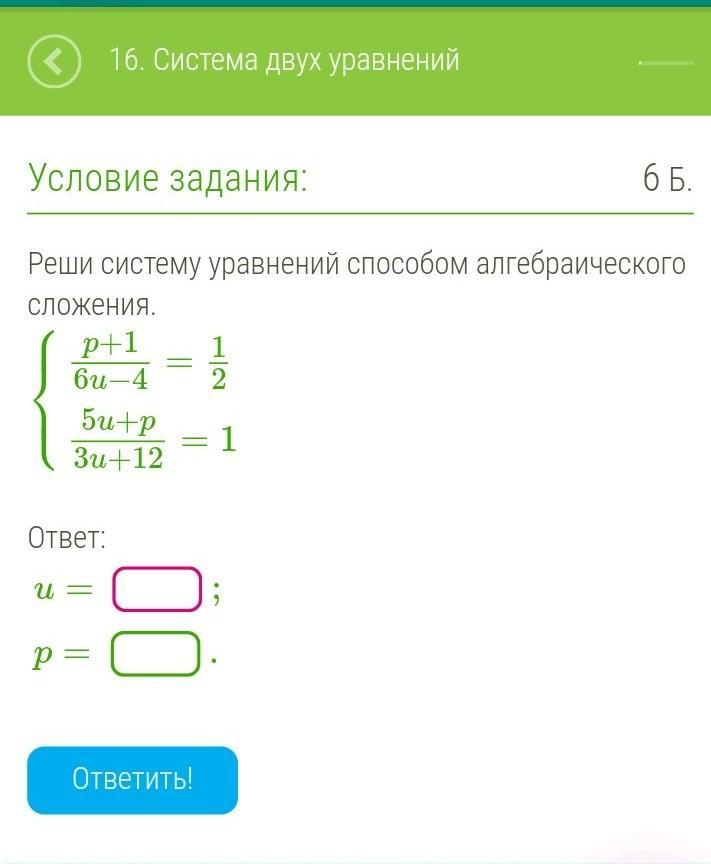Tap the answer field for u

click(158, 589)
